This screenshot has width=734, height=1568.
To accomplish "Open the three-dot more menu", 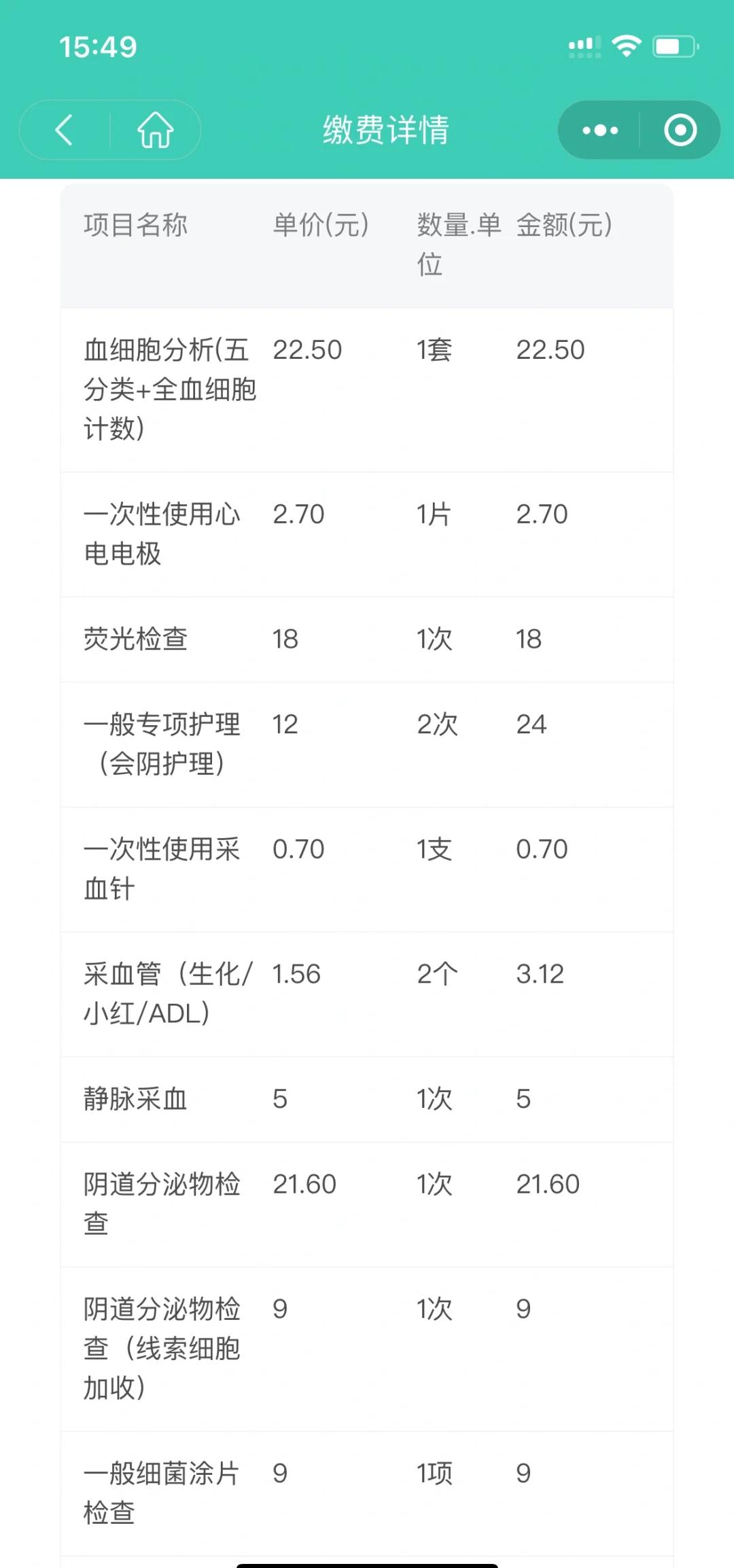I will 600,130.
